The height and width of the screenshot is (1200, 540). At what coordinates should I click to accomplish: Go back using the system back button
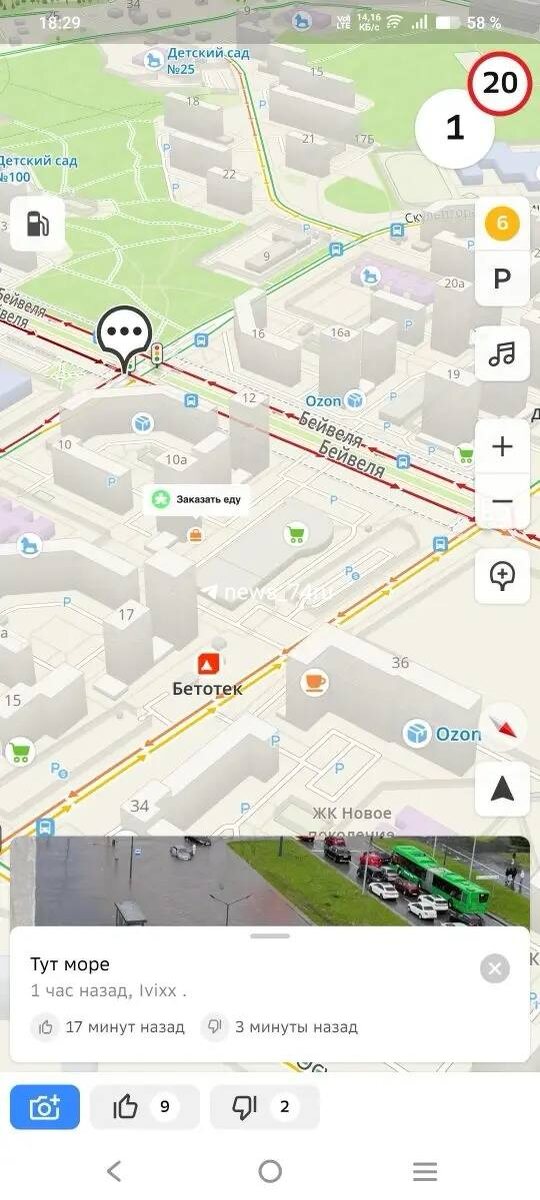tap(114, 1171)
